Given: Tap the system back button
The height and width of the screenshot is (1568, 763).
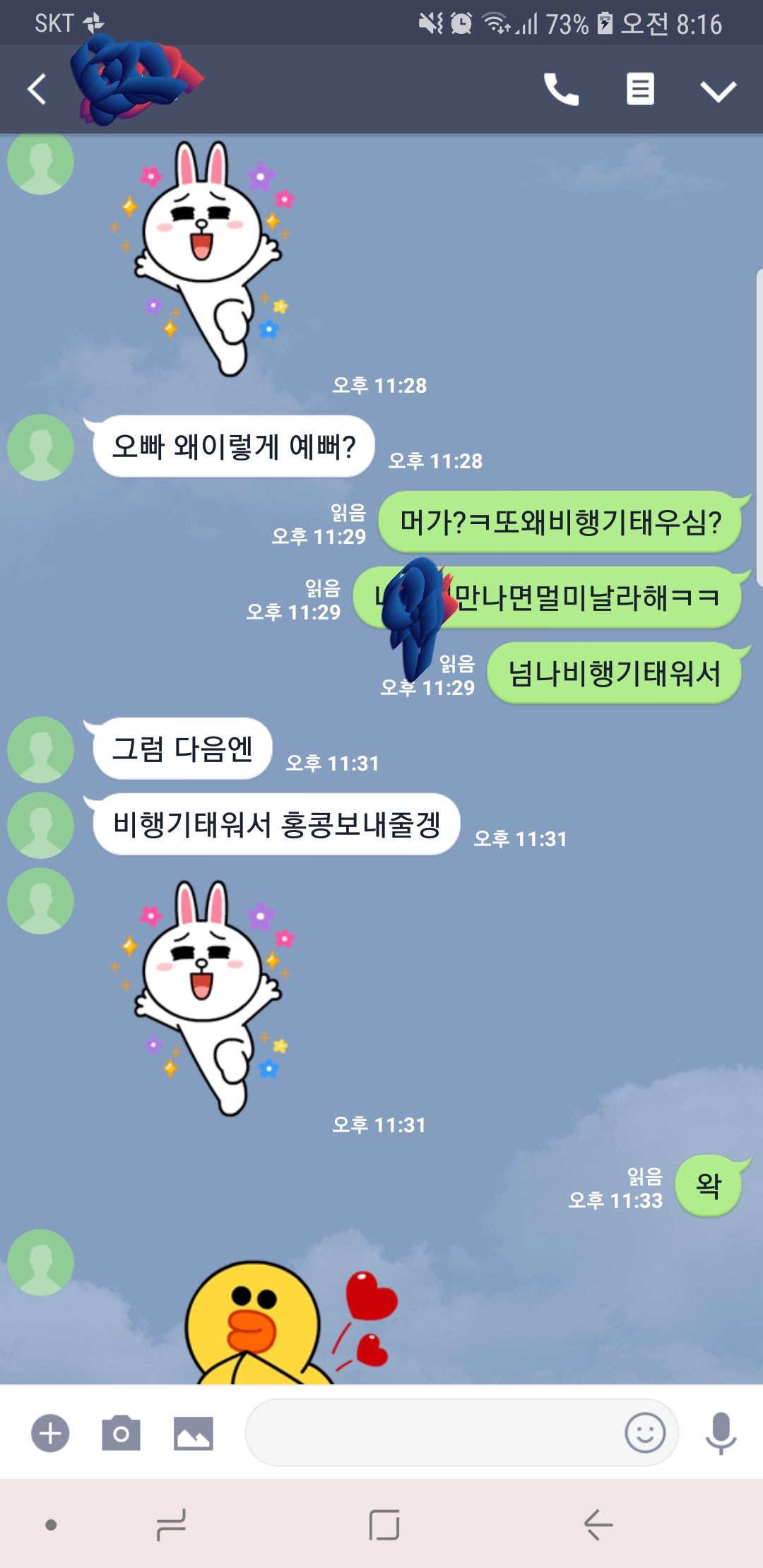Looking at the screenshot, I should [x=598, y=1525].
